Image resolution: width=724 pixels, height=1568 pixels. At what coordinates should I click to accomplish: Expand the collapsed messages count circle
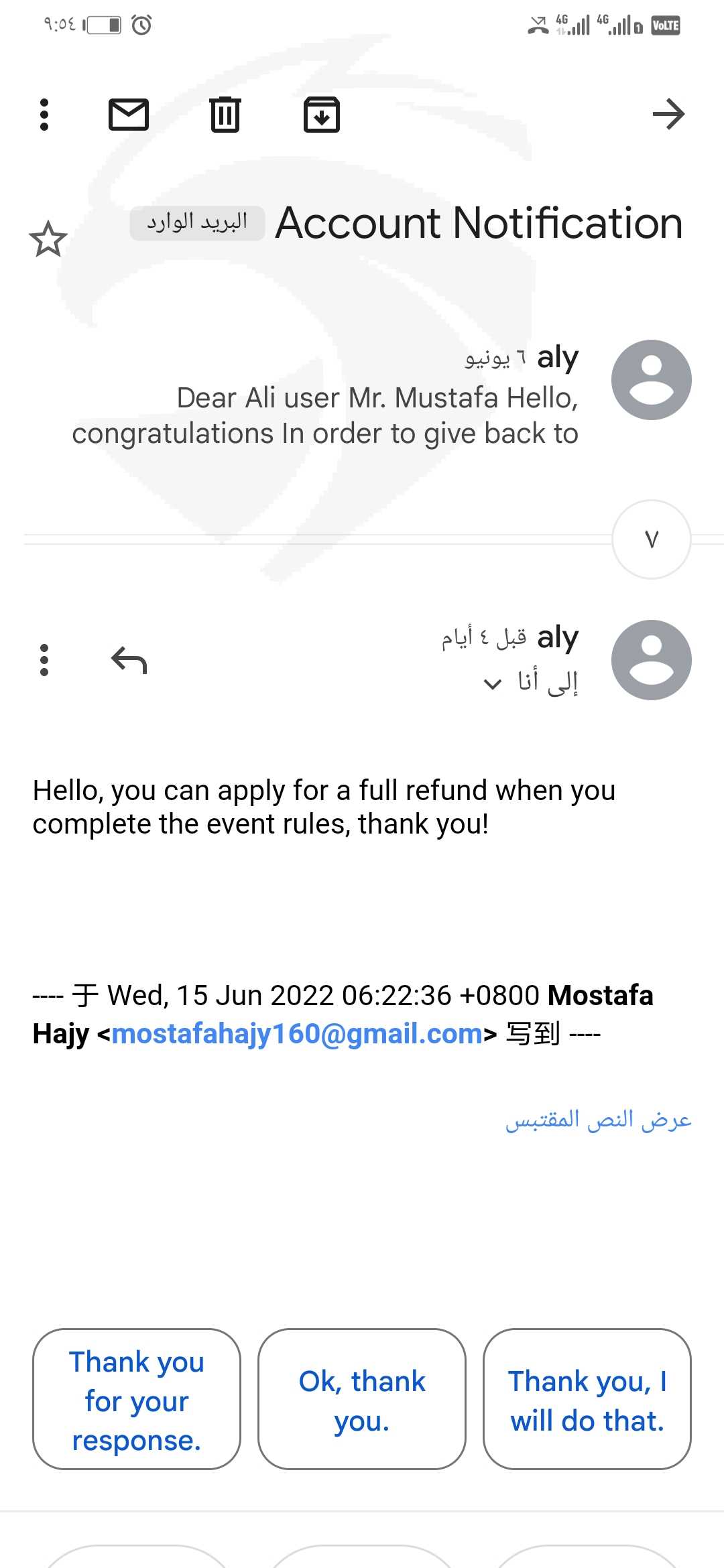(x=652, y=539)
